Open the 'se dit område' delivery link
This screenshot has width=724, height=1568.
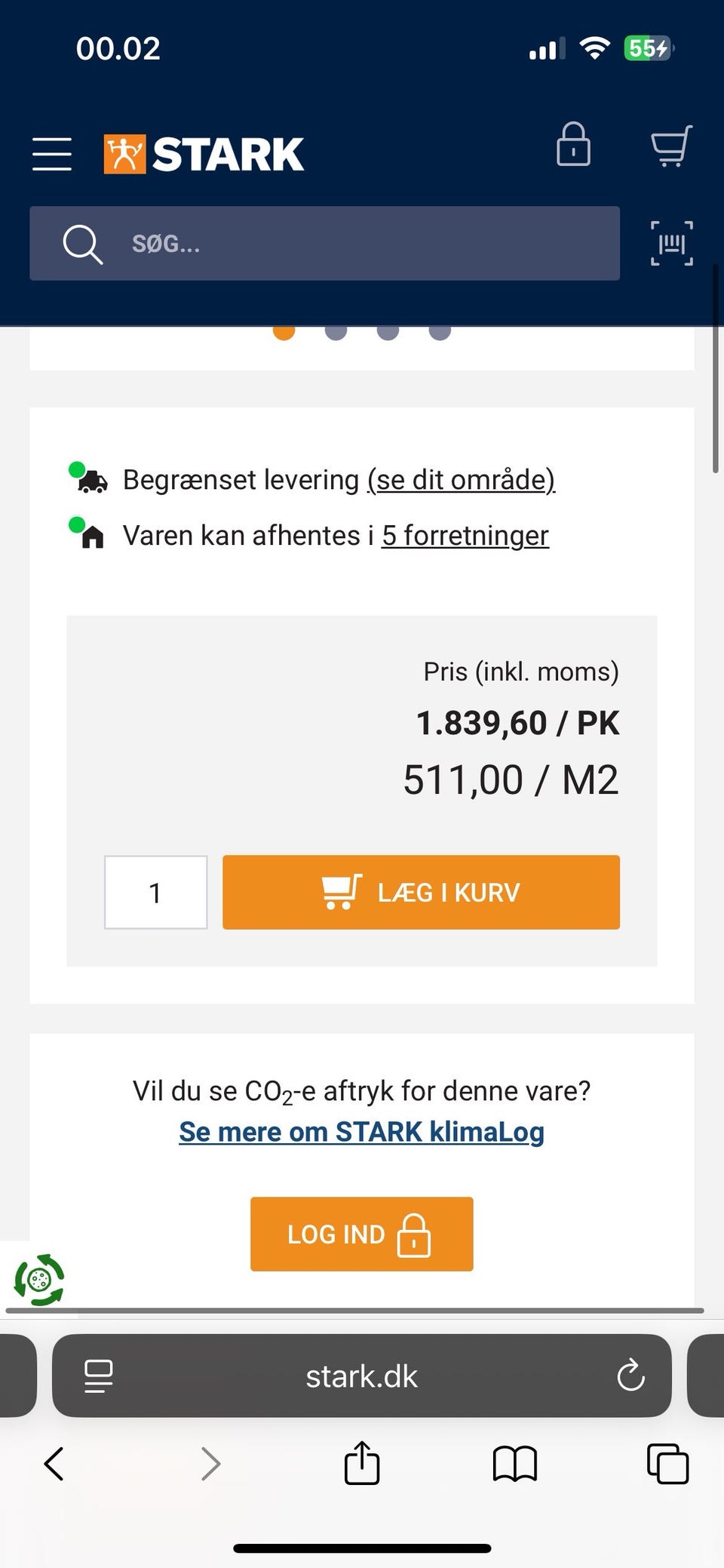click(x=461, y=480)
